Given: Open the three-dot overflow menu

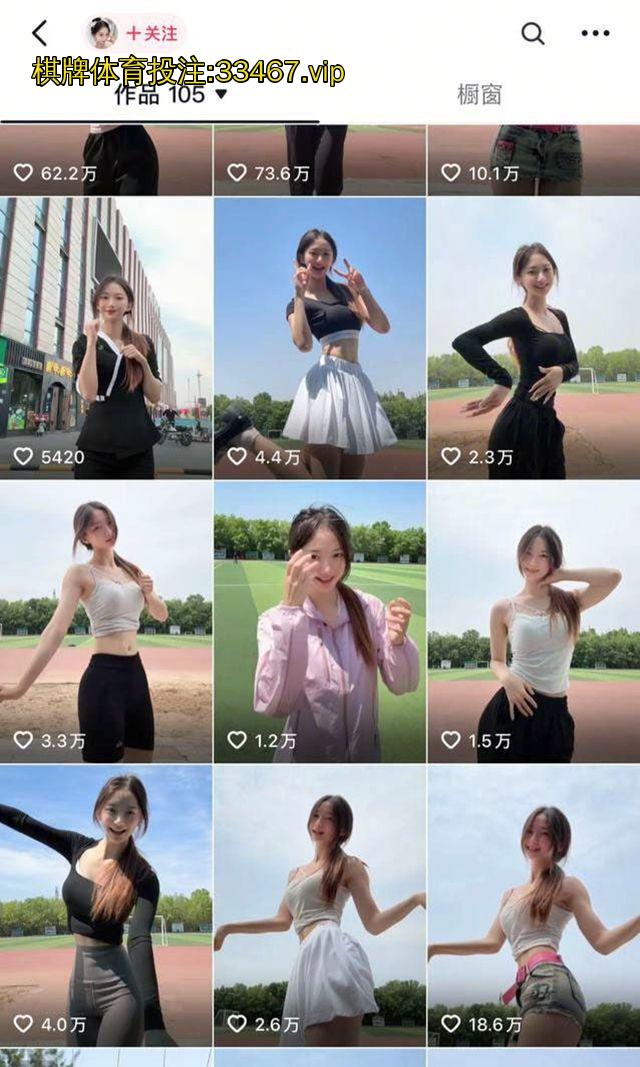Looking at the screenshot, I should (x=595, y=33).
